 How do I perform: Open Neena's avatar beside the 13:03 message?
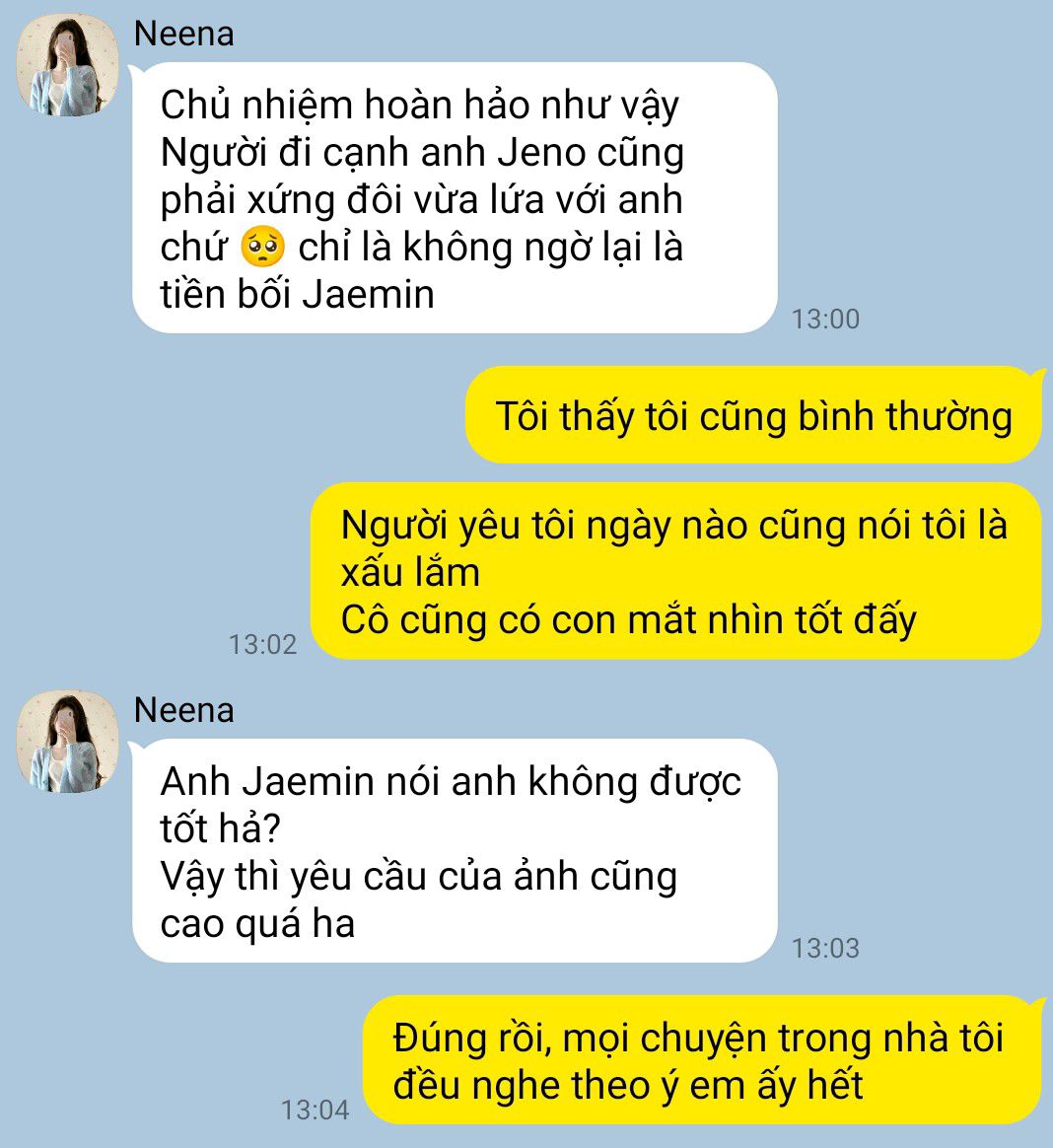[x=68, y=742]
